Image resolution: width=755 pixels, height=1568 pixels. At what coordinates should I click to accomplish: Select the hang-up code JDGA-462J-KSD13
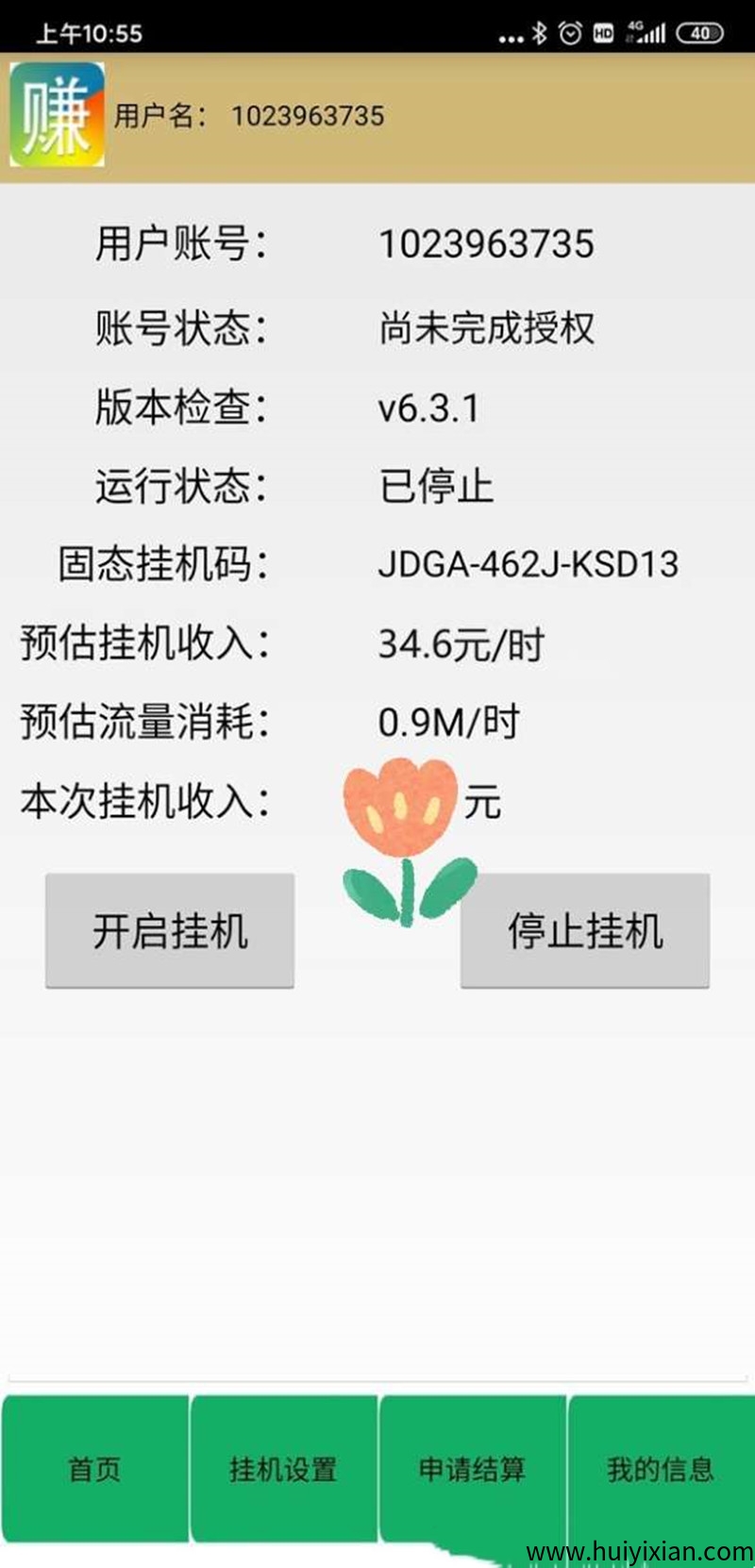click(528, 564)
